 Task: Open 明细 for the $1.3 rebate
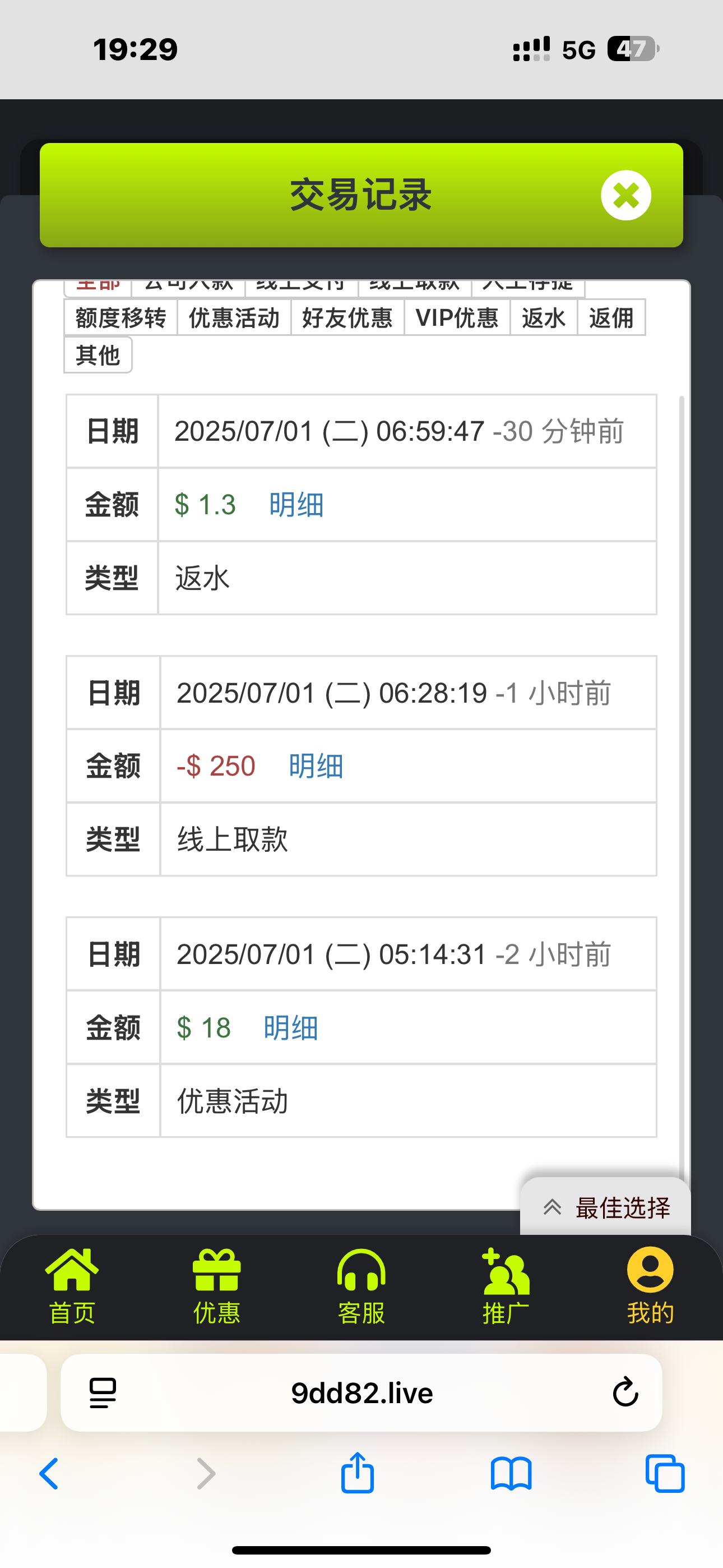[x=296, y=505]
